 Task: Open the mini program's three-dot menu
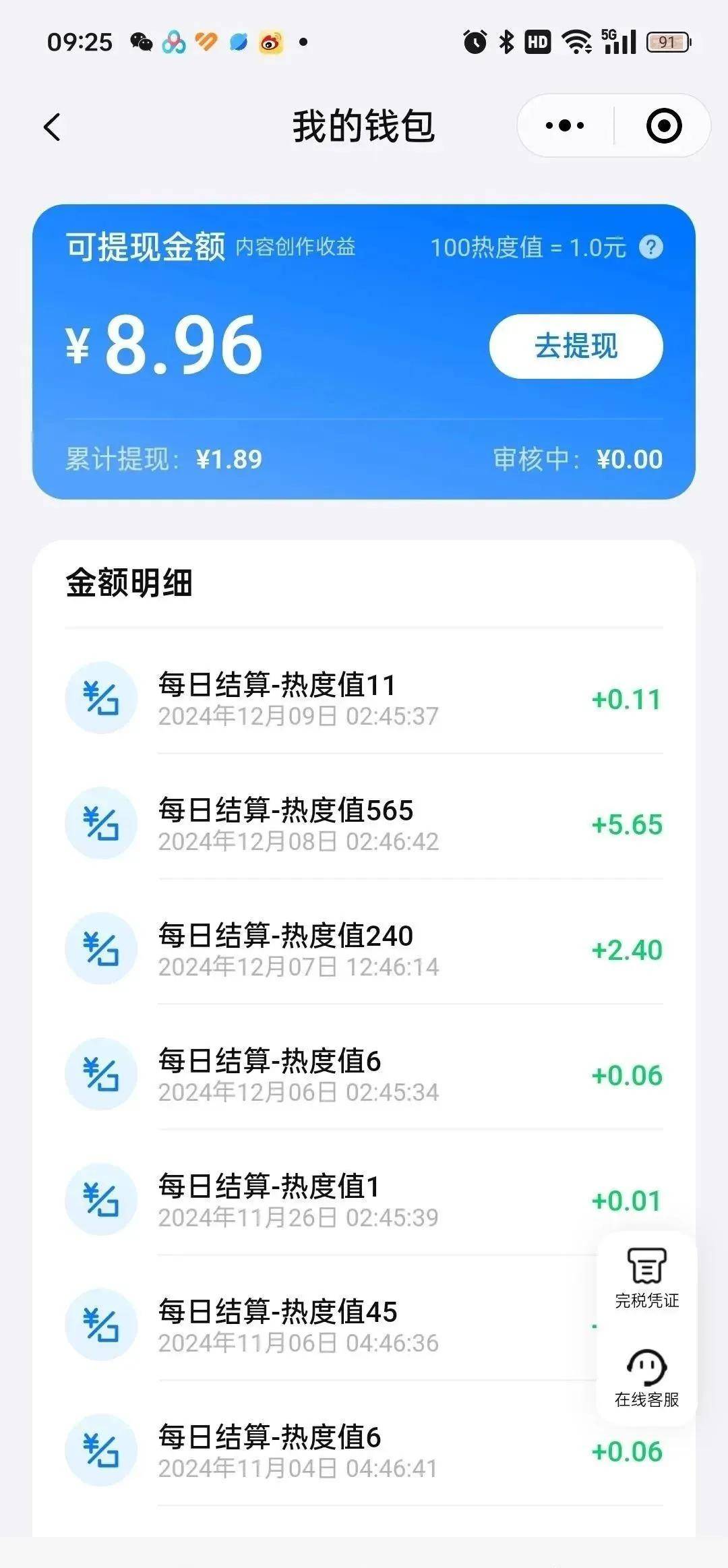(565, 125)
